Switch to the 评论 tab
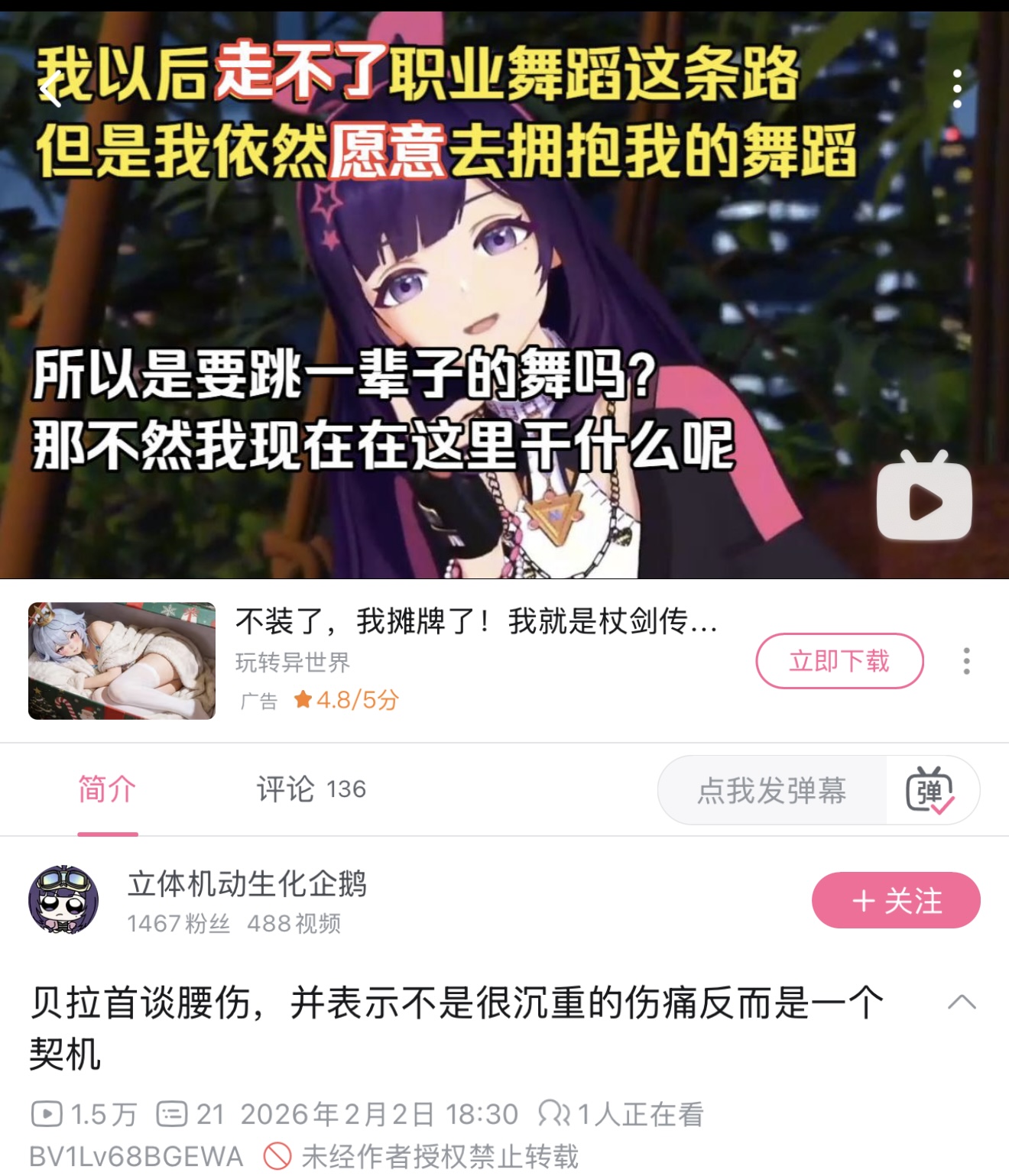Viewport: 1009px width, 1176px height. (x=310, y=789)
